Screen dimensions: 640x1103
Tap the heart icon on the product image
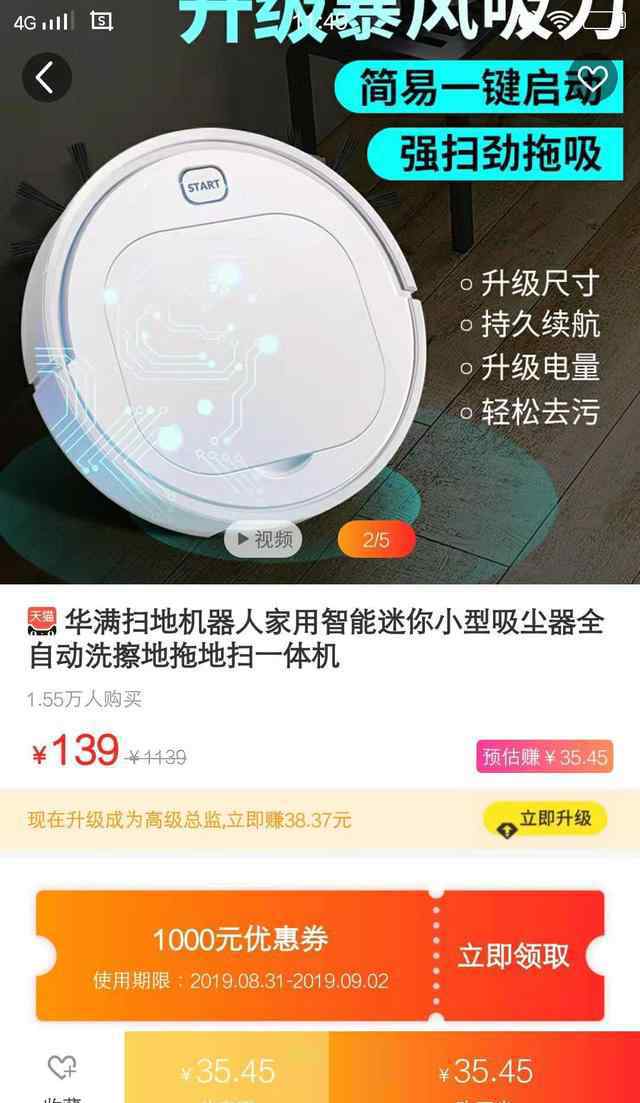click(592, 78)
